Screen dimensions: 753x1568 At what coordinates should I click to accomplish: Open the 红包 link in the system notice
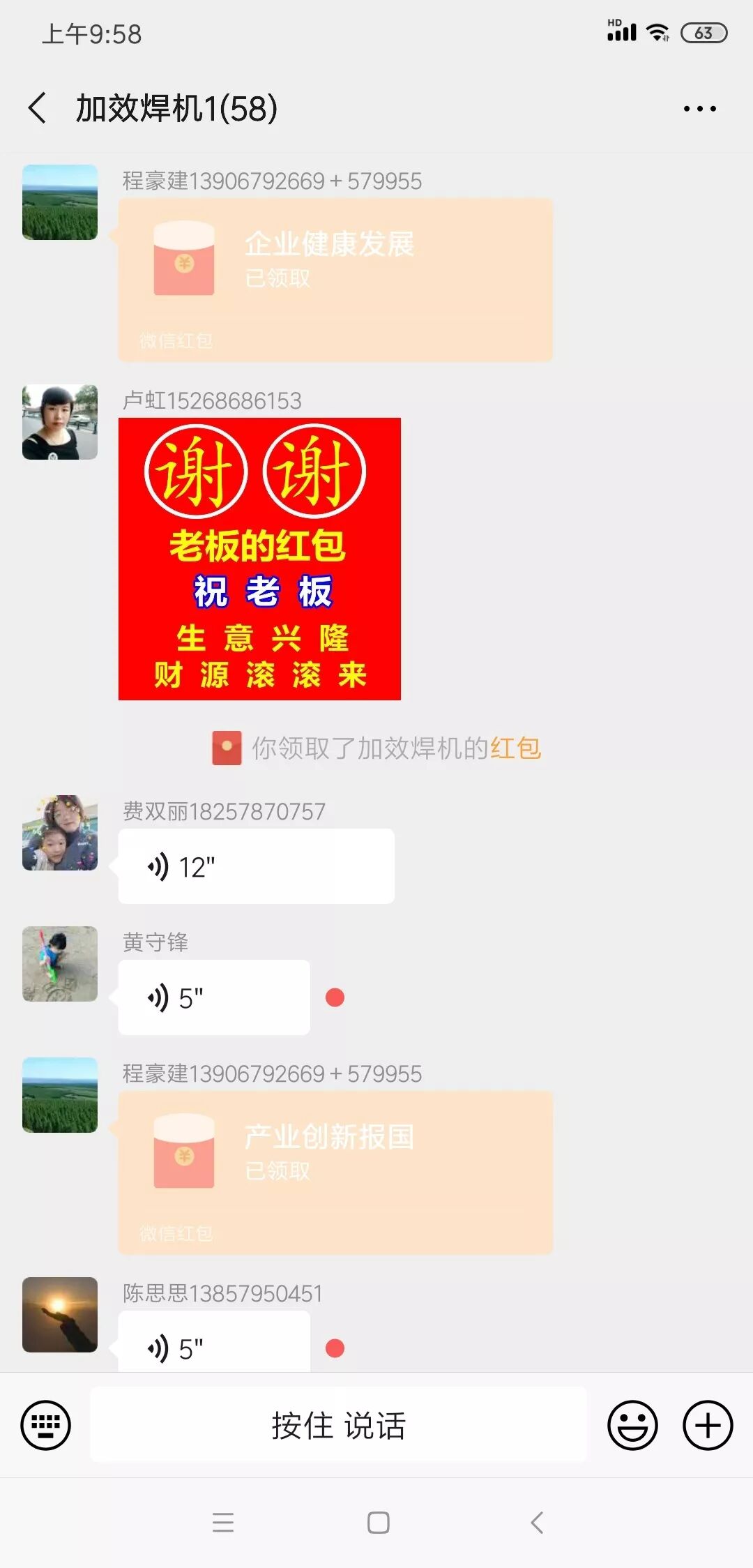point(515,748)
